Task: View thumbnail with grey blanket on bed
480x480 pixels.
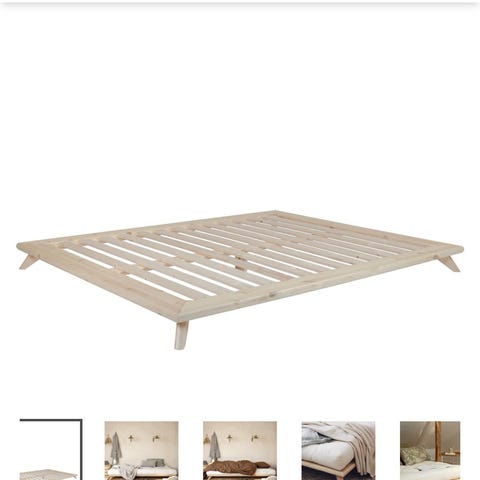Action: tap(141, 451)
